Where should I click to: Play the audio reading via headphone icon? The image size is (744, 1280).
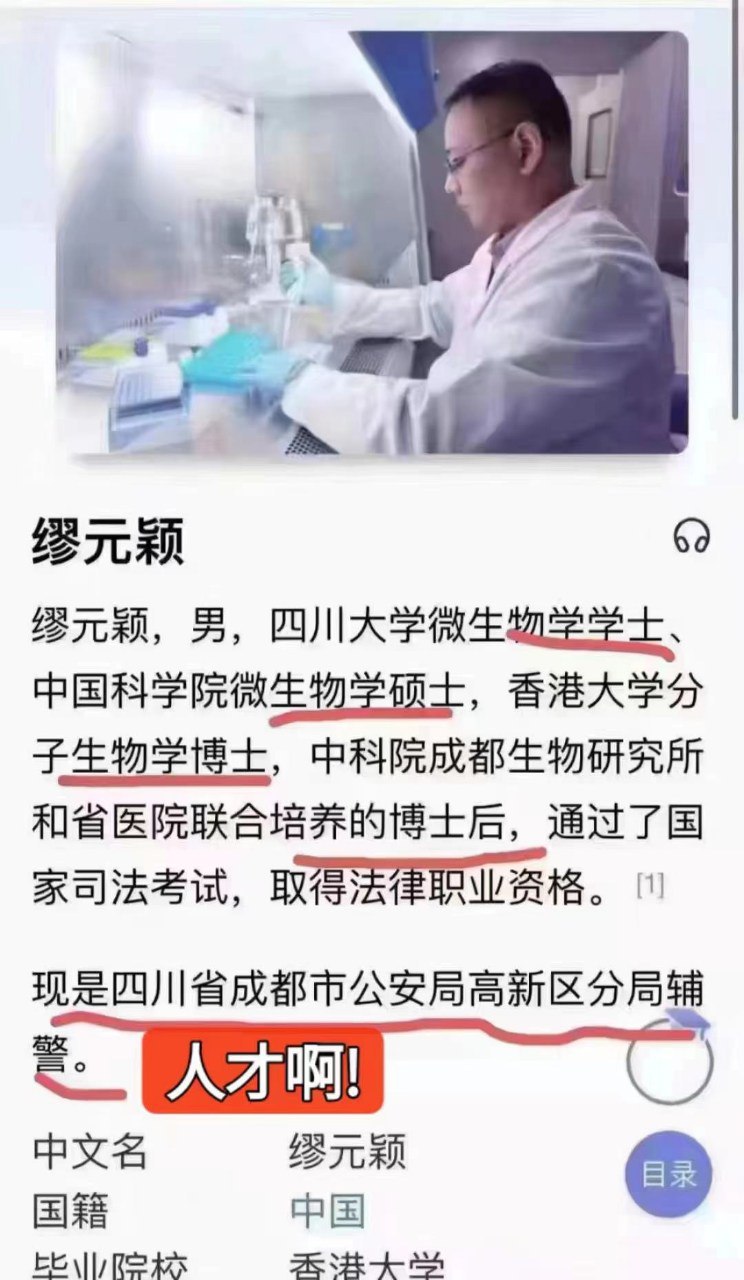tap(691, 536)
